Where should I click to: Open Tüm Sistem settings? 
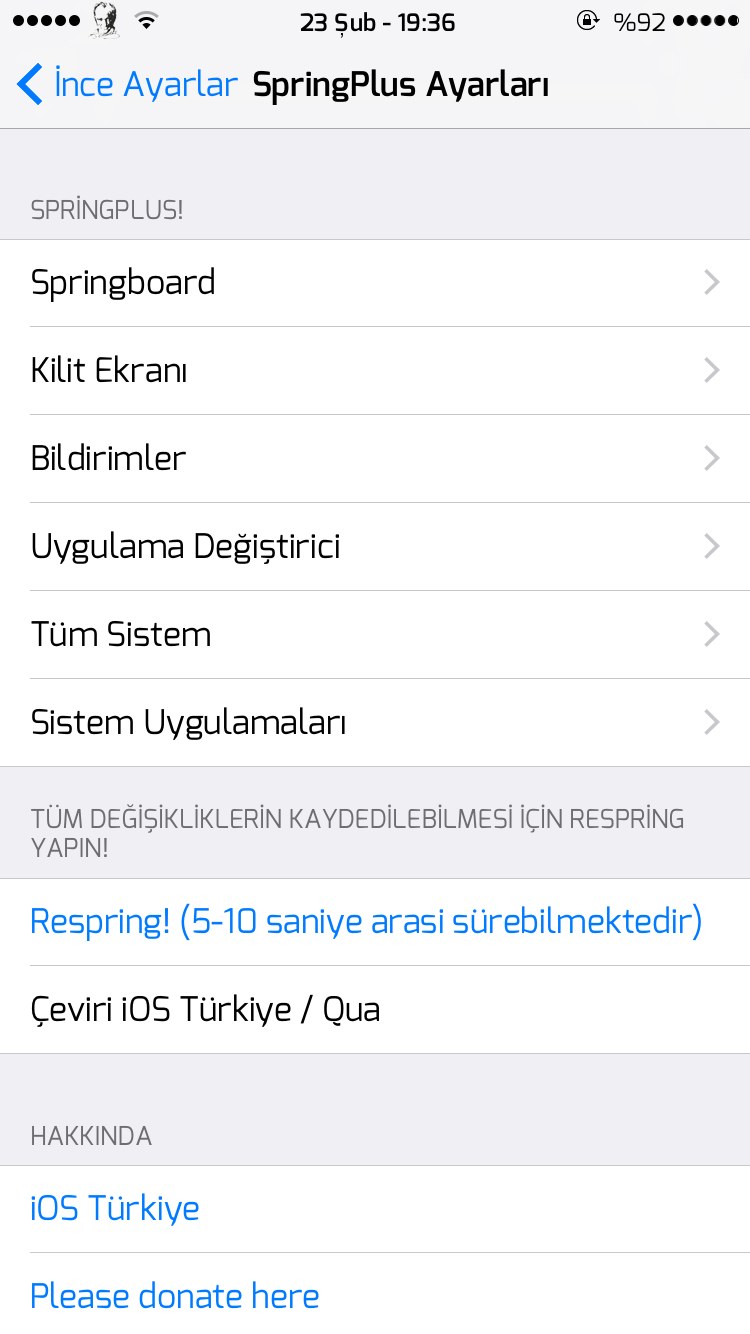click(375, 635)
